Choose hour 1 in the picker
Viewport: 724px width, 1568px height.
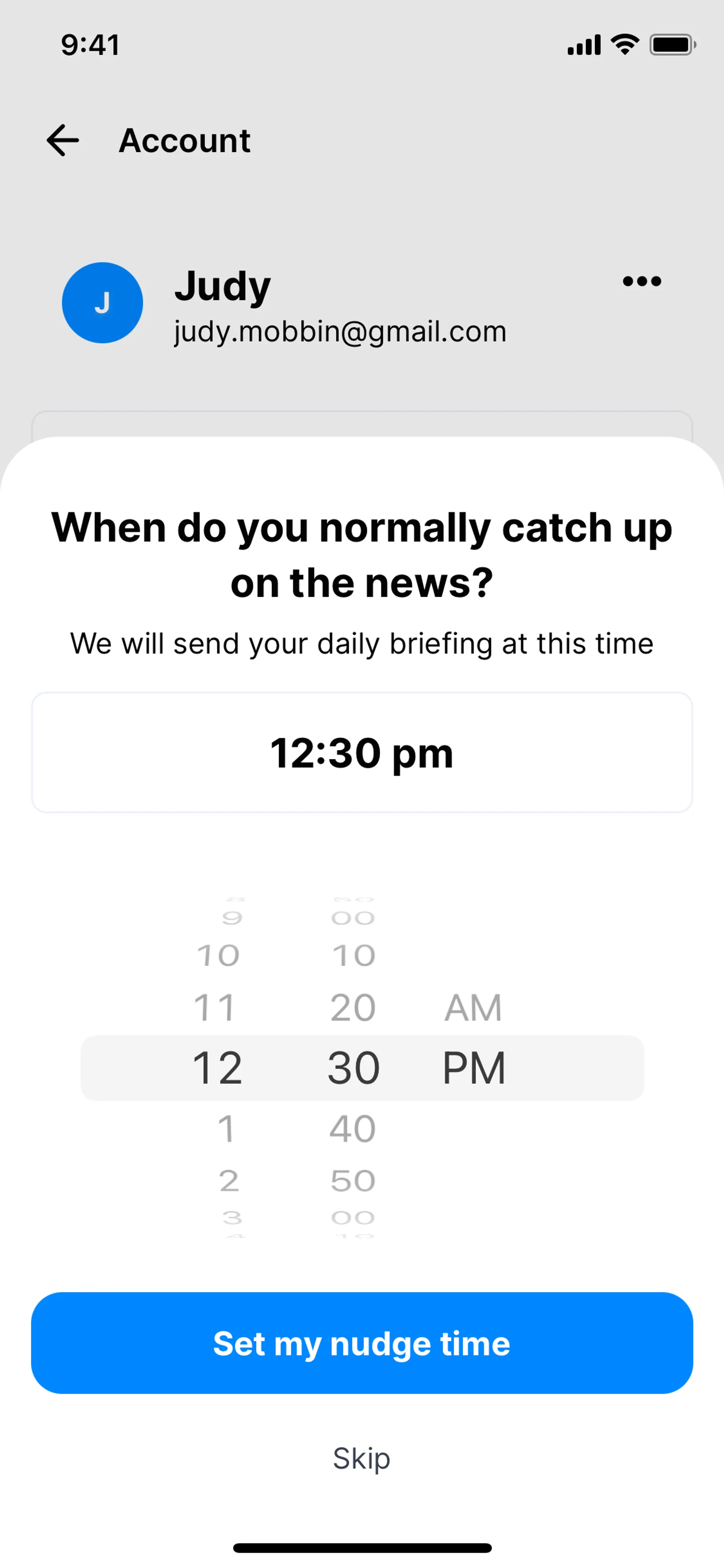226,1129
